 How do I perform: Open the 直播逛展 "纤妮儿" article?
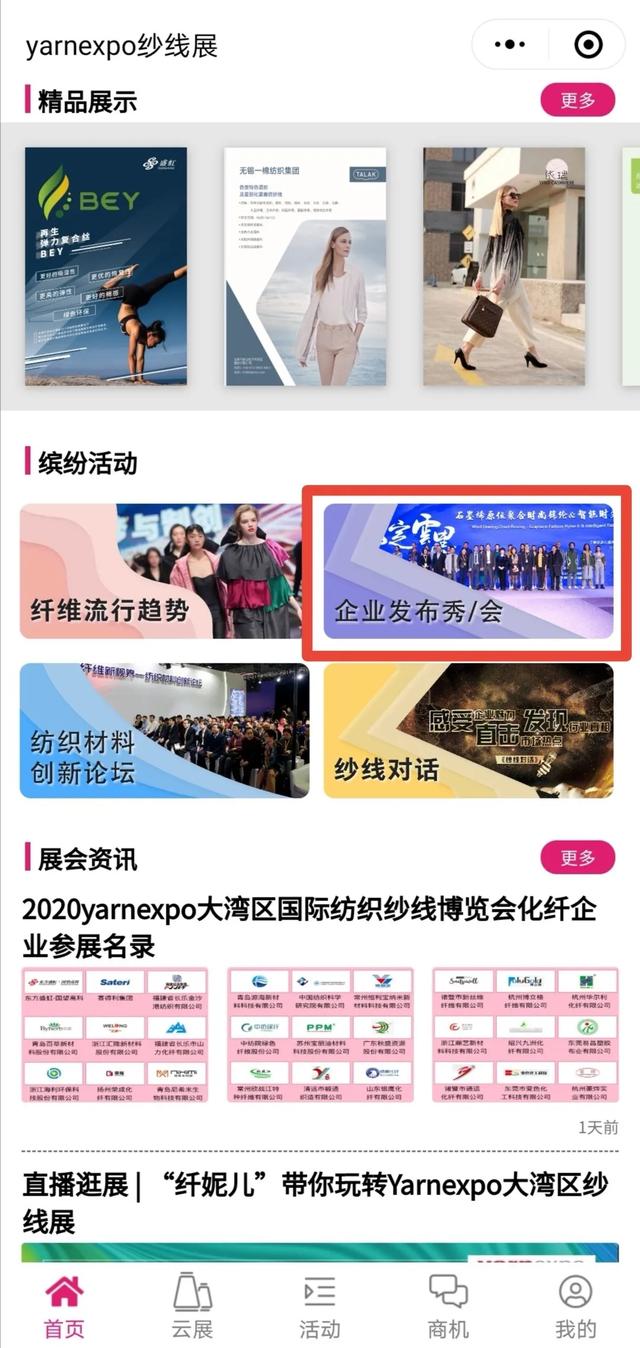pyautogui.click(x=315, y=1203)
